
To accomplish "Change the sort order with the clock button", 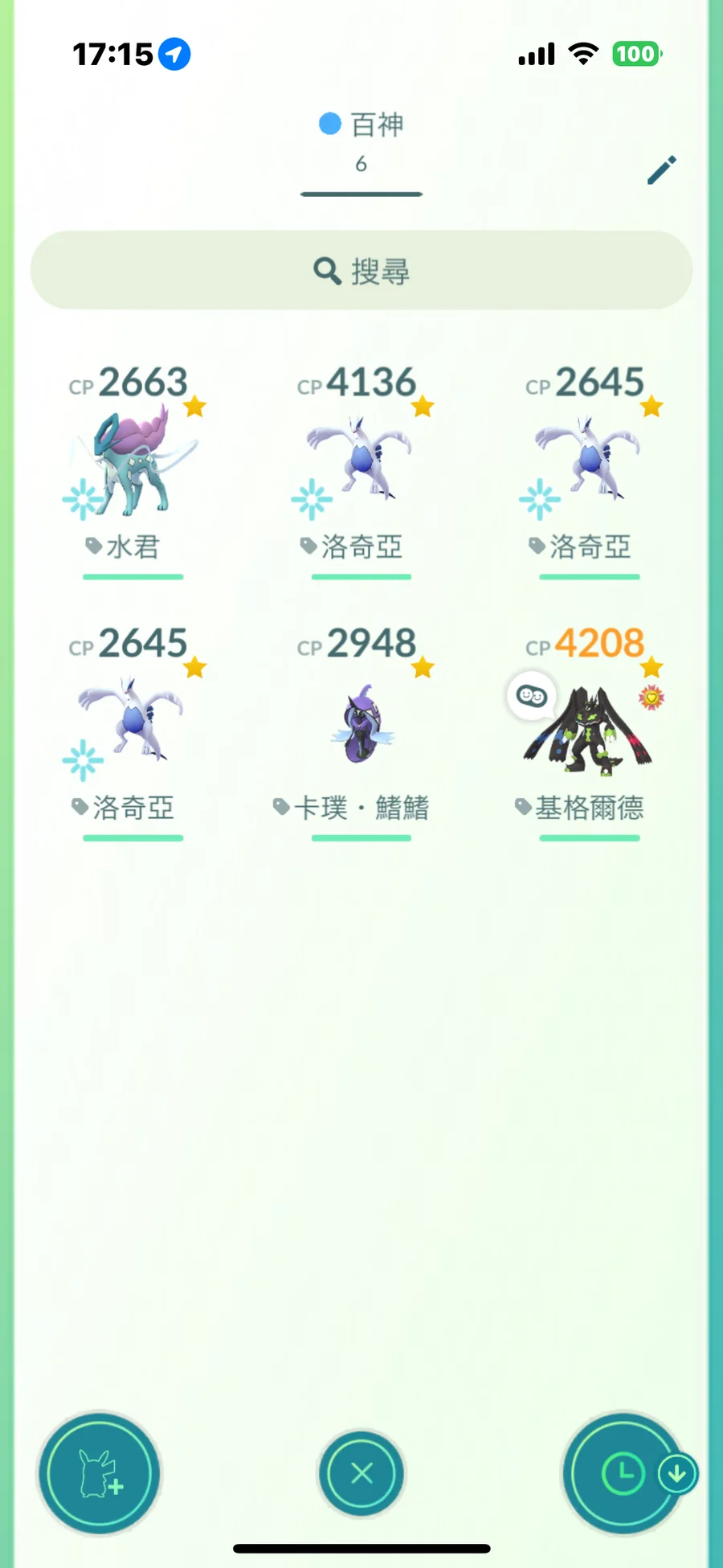I will (623, 1473).
